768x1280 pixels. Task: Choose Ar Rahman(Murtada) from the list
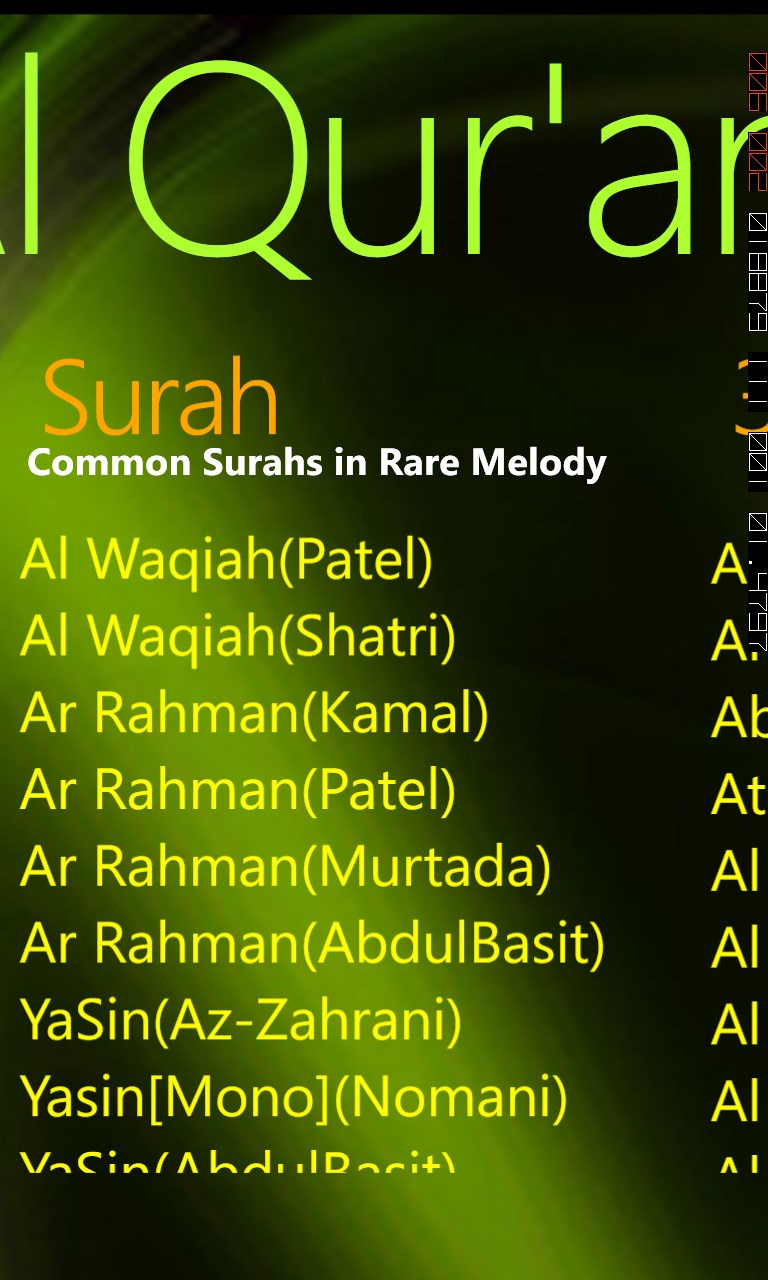pyautogui.click(x=285, y=868)
